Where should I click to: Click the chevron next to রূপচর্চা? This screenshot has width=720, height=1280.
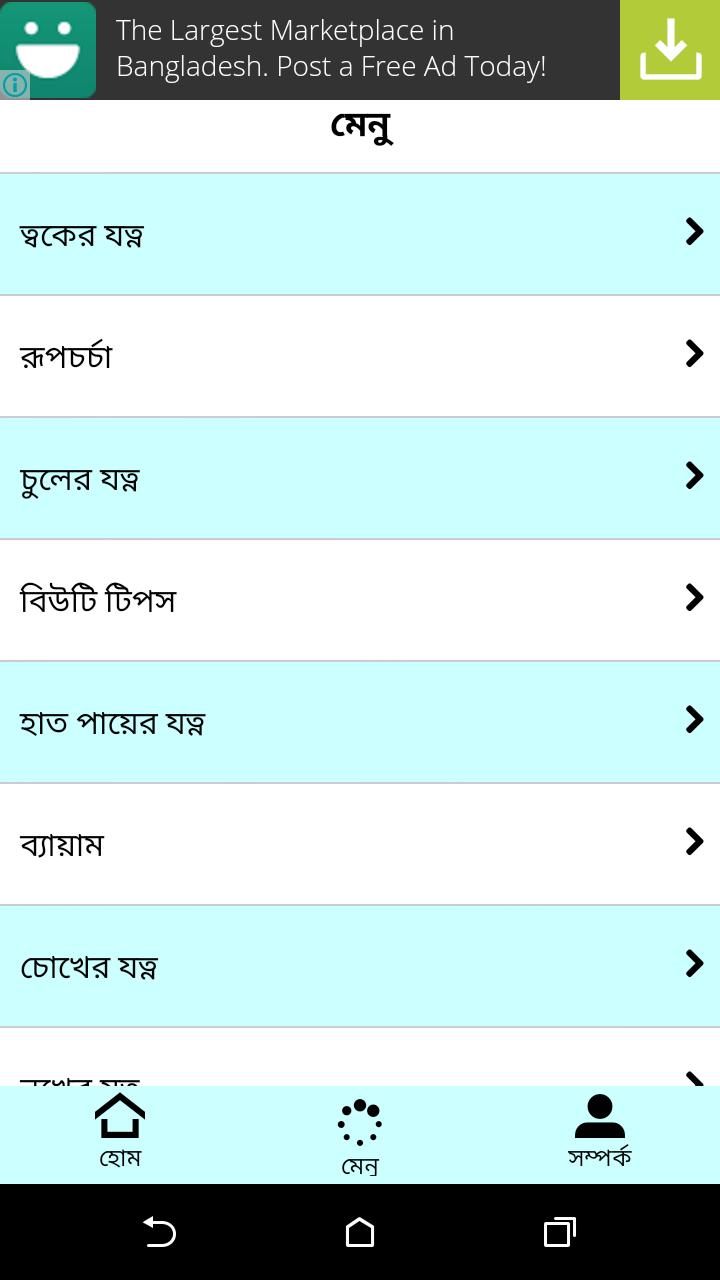pyautogui.click(x=693, y=354)
